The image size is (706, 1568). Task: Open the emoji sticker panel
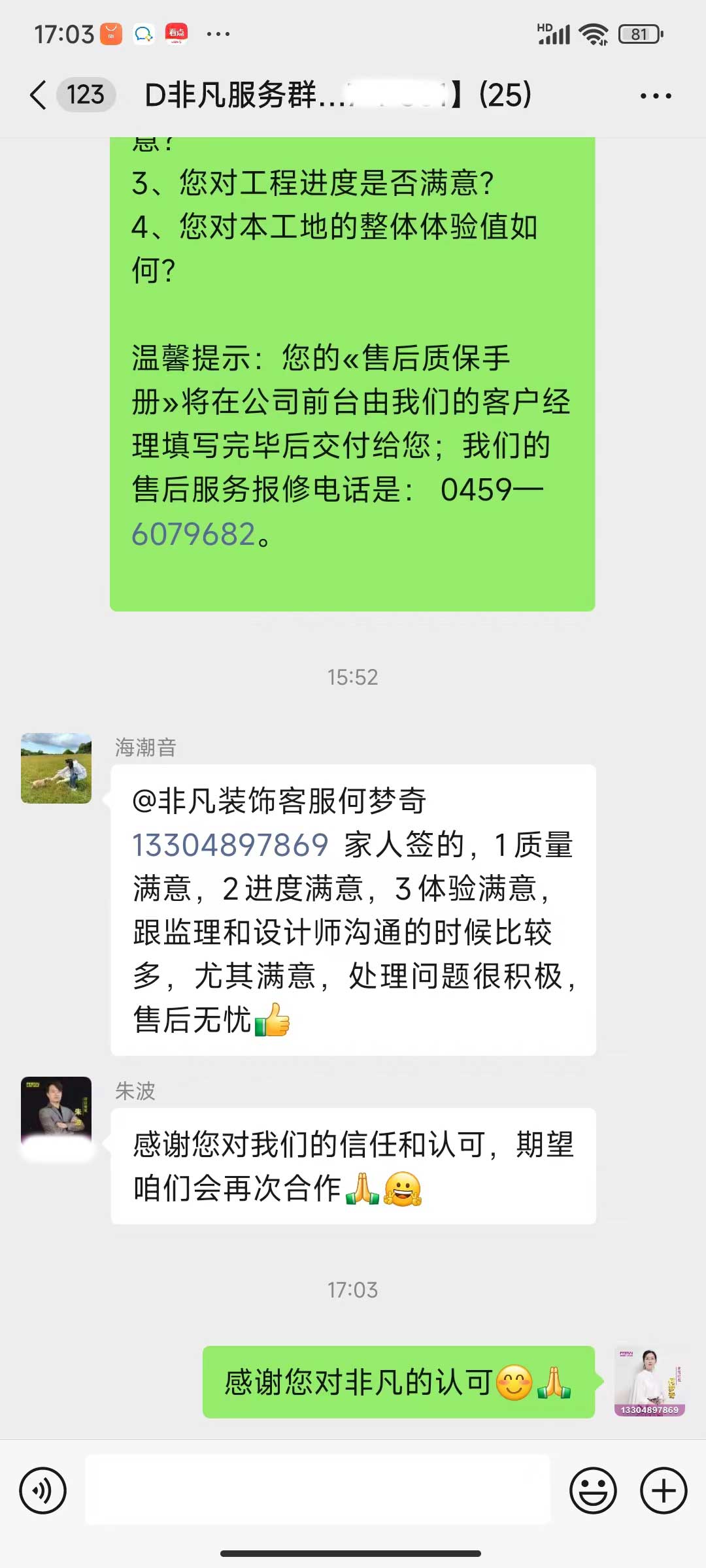[x=593, y=1491]
